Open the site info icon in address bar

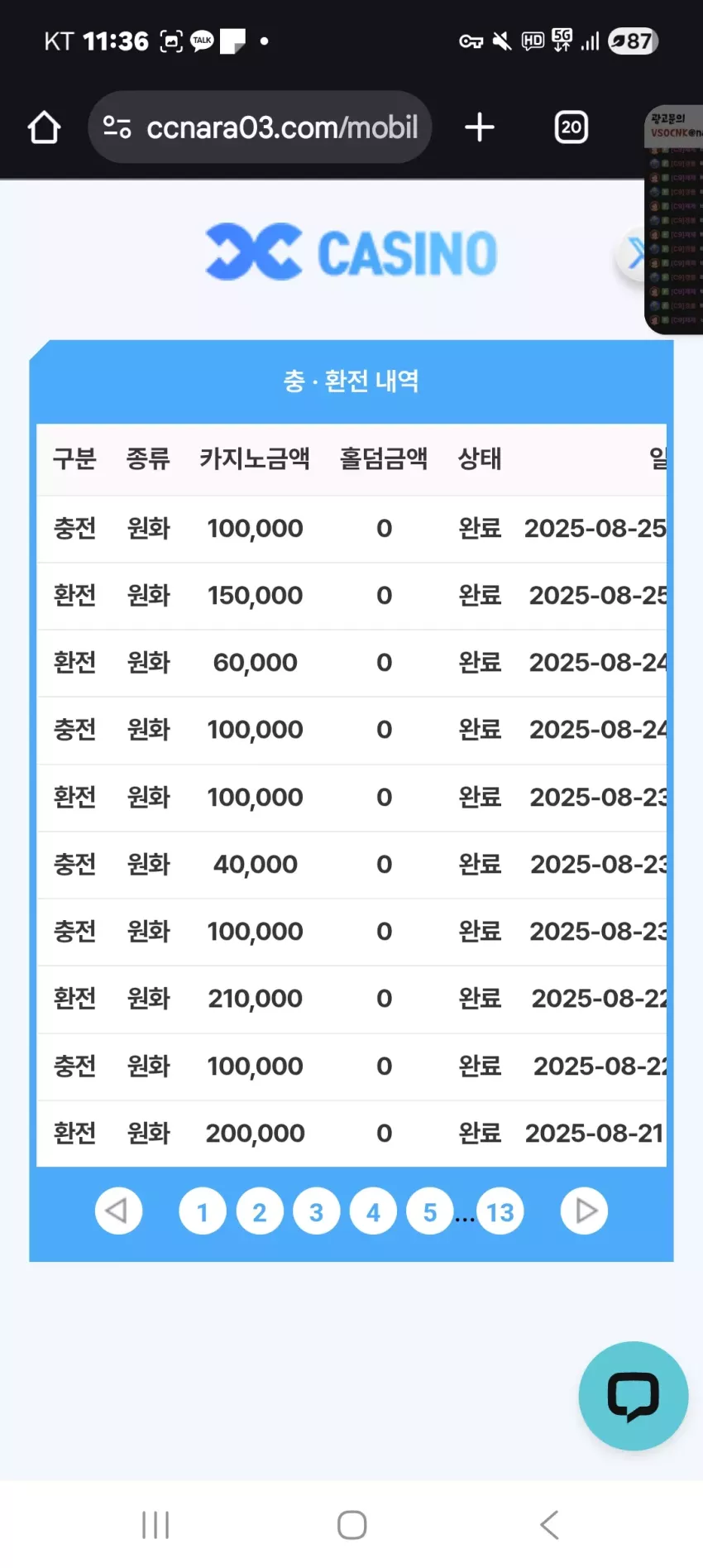117,127
